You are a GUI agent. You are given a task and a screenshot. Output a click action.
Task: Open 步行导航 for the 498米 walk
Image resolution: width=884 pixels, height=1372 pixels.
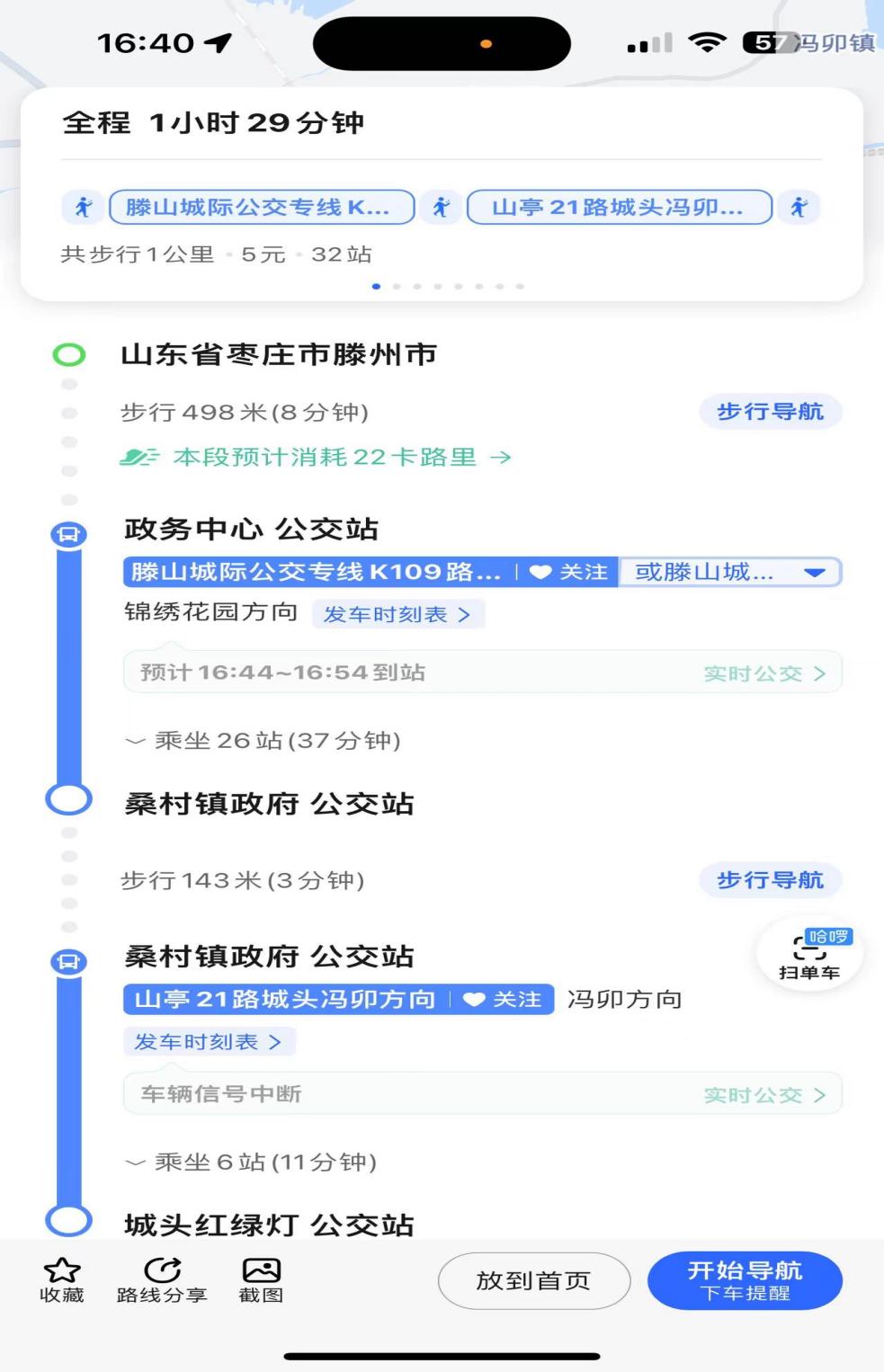[770, 412]
